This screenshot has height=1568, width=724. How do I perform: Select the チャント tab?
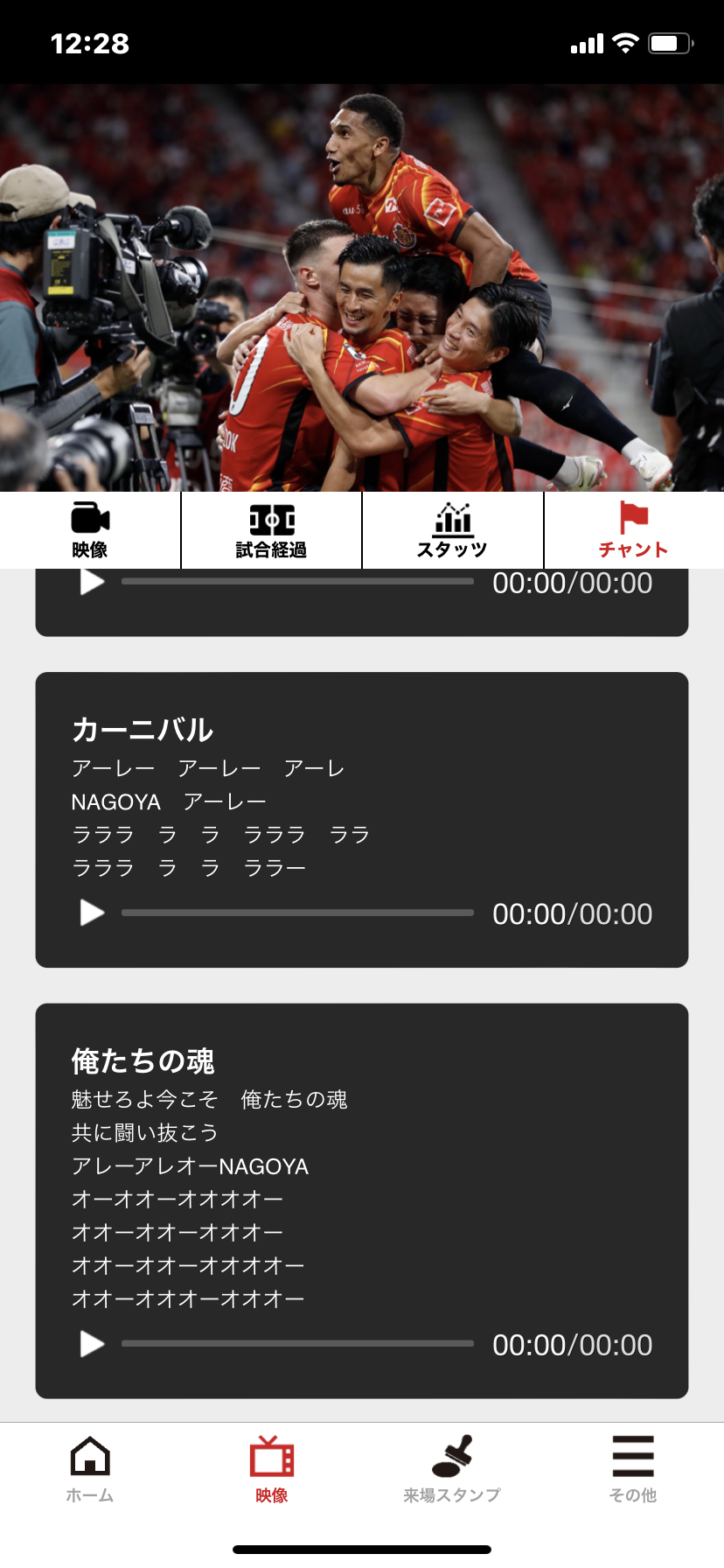(634, 530)
